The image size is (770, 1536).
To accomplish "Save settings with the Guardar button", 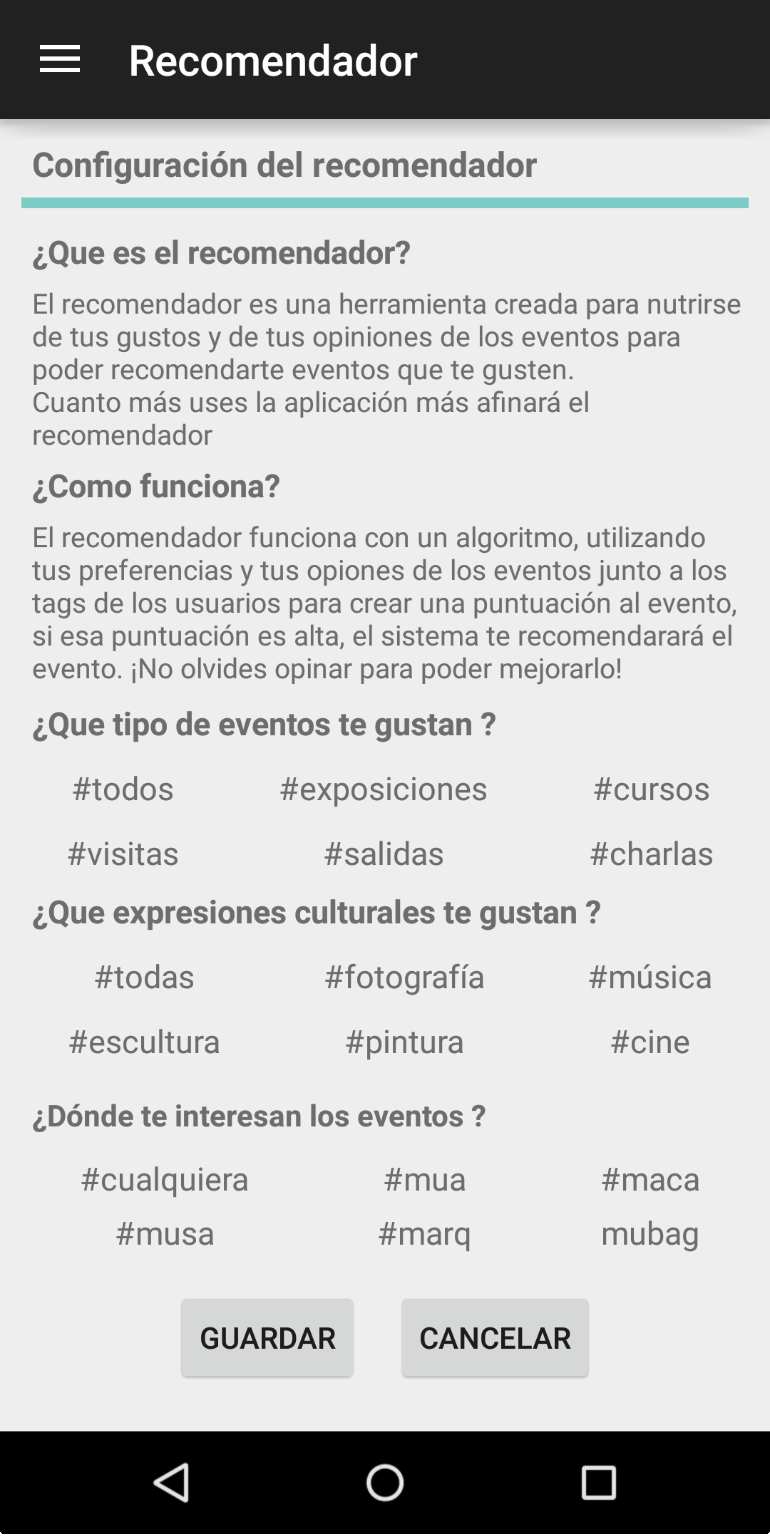I will pos(267,1338).
